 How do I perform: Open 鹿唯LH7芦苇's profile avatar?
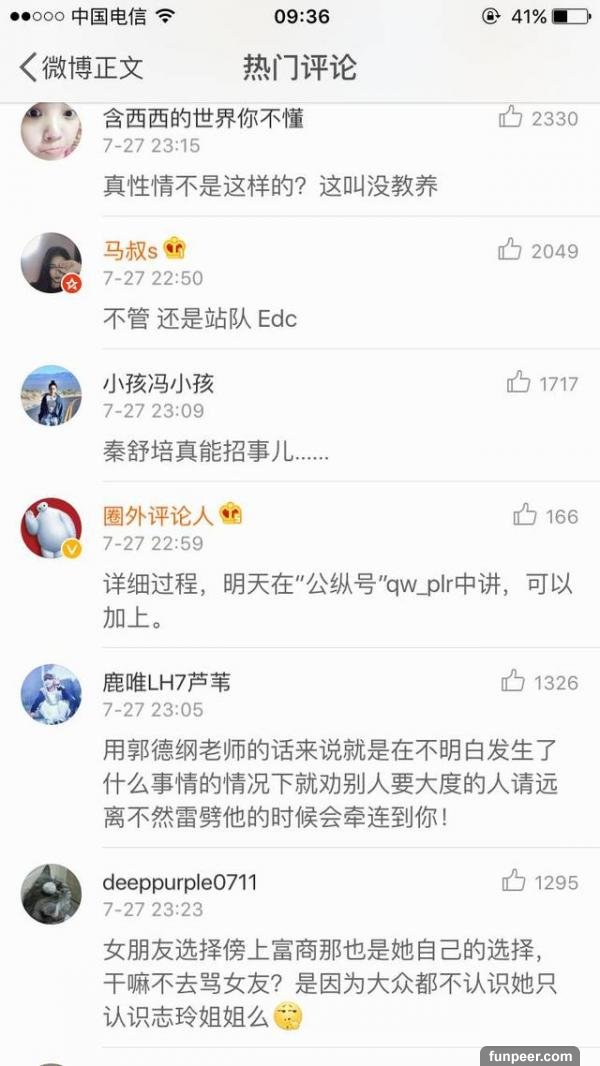tap(51, 694)
